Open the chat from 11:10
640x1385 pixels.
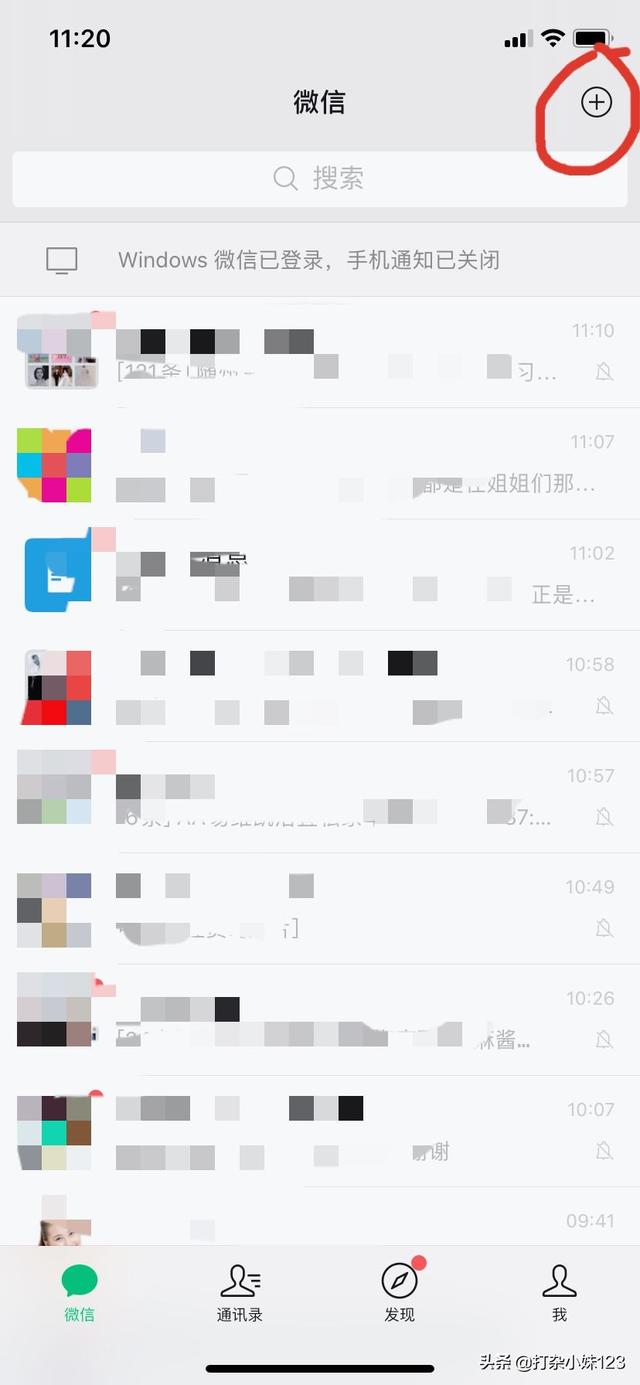[x=320, y=352]
